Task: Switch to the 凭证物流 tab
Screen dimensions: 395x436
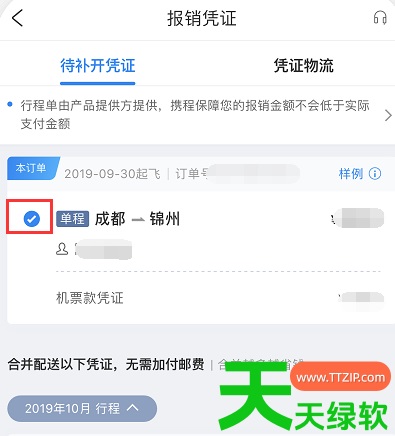Action: [303, 65]
